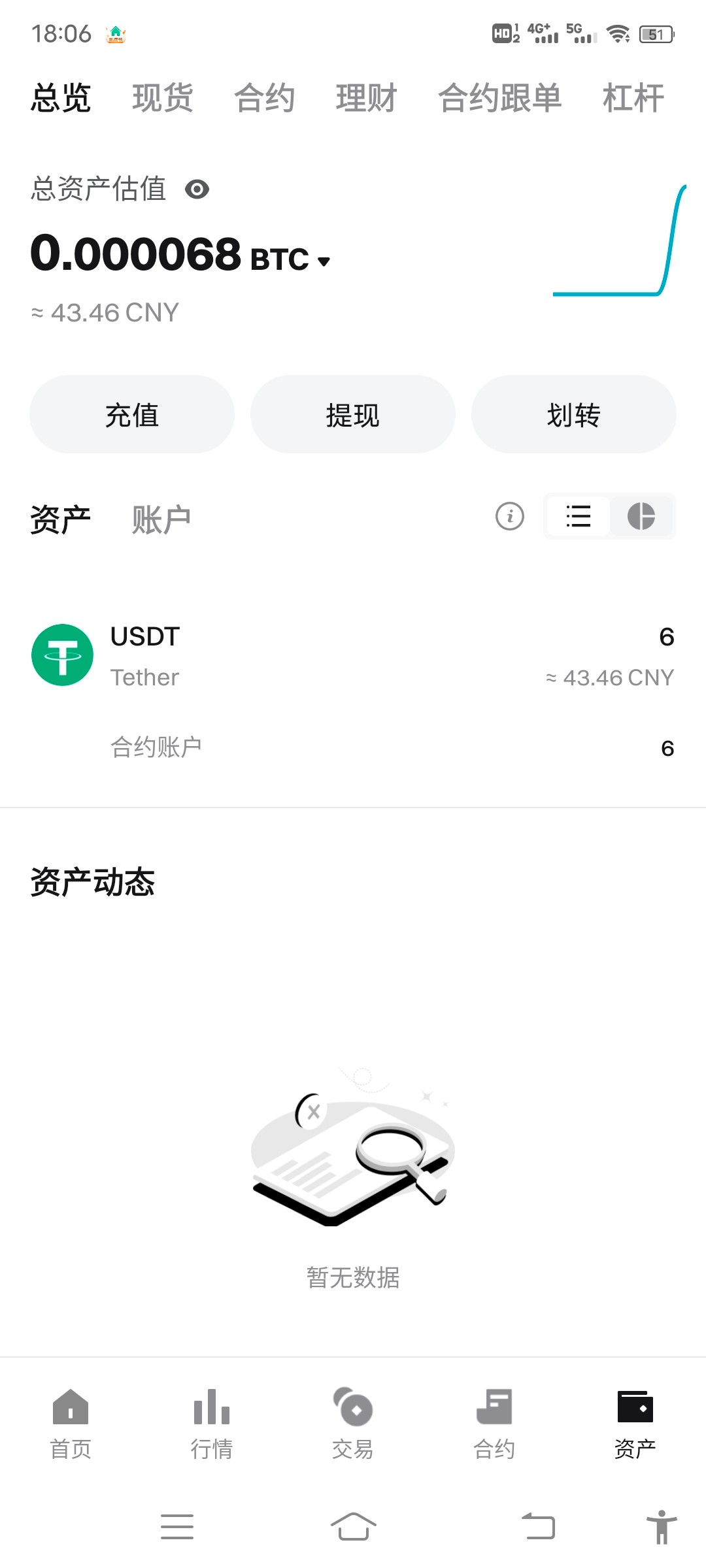Switch to pie chart view

click(641, 516)
